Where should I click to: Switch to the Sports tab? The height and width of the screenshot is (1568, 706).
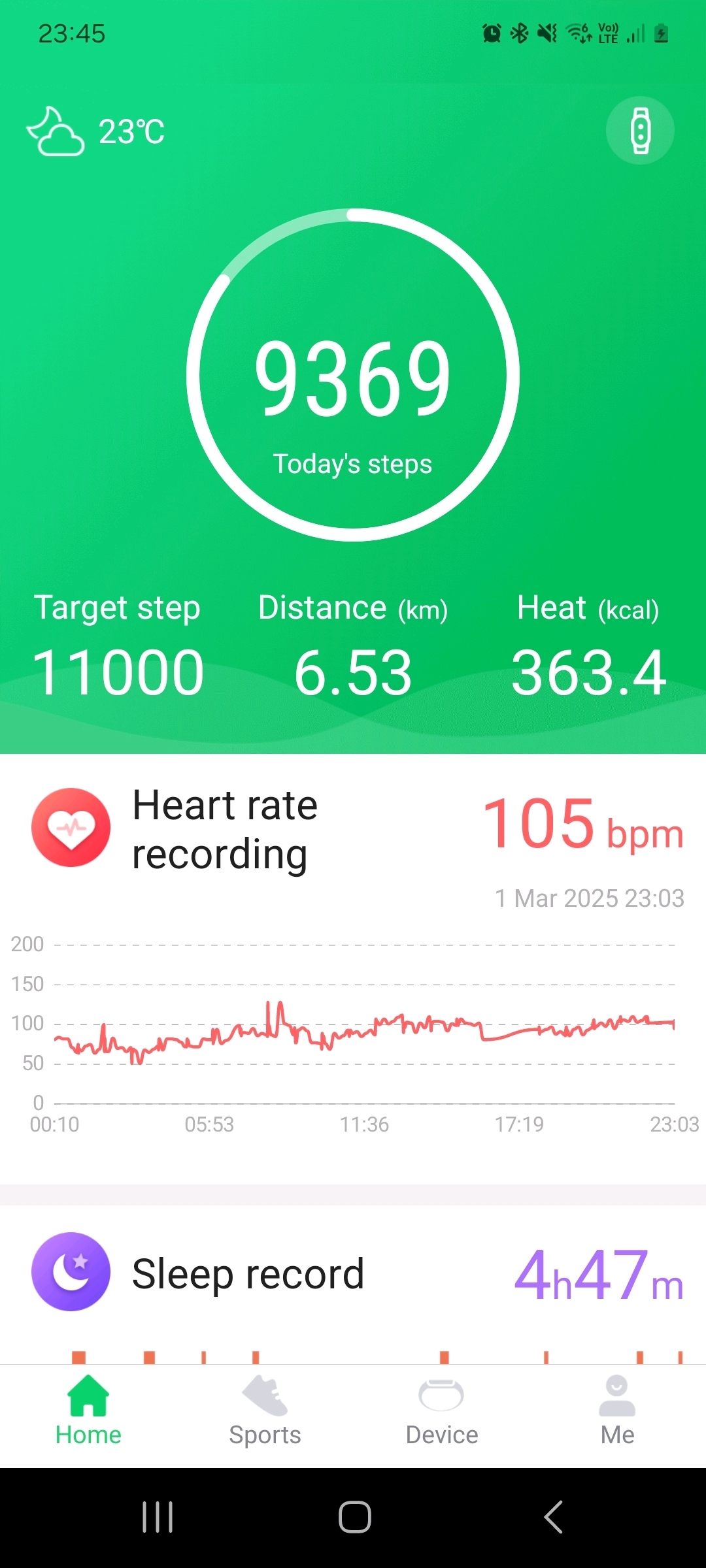click(265, 1410)
